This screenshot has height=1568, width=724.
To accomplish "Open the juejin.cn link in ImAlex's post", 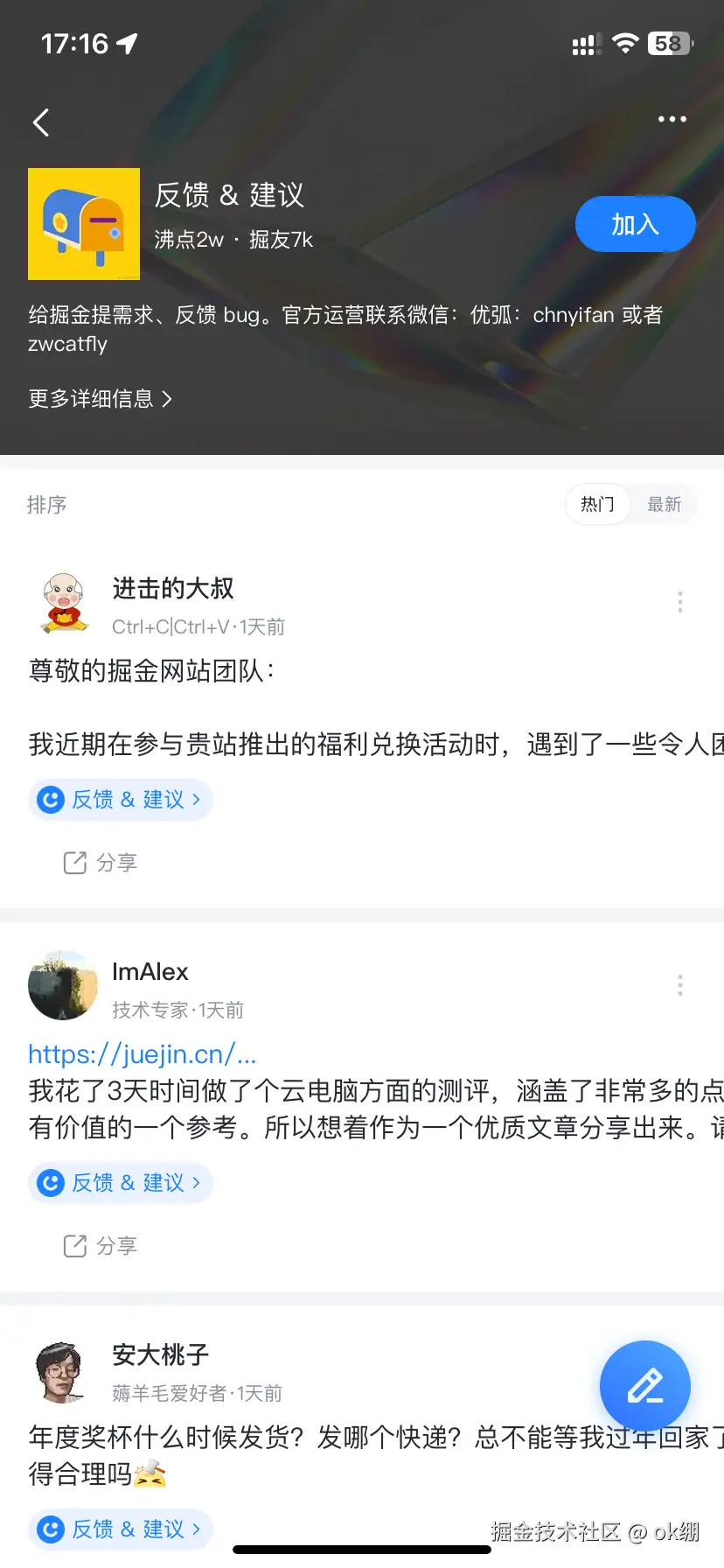I will click(142, 1054).
